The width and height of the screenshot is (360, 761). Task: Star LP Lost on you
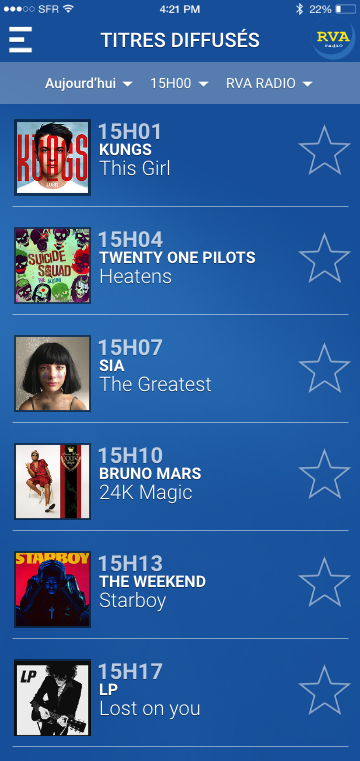coord(324,690)
